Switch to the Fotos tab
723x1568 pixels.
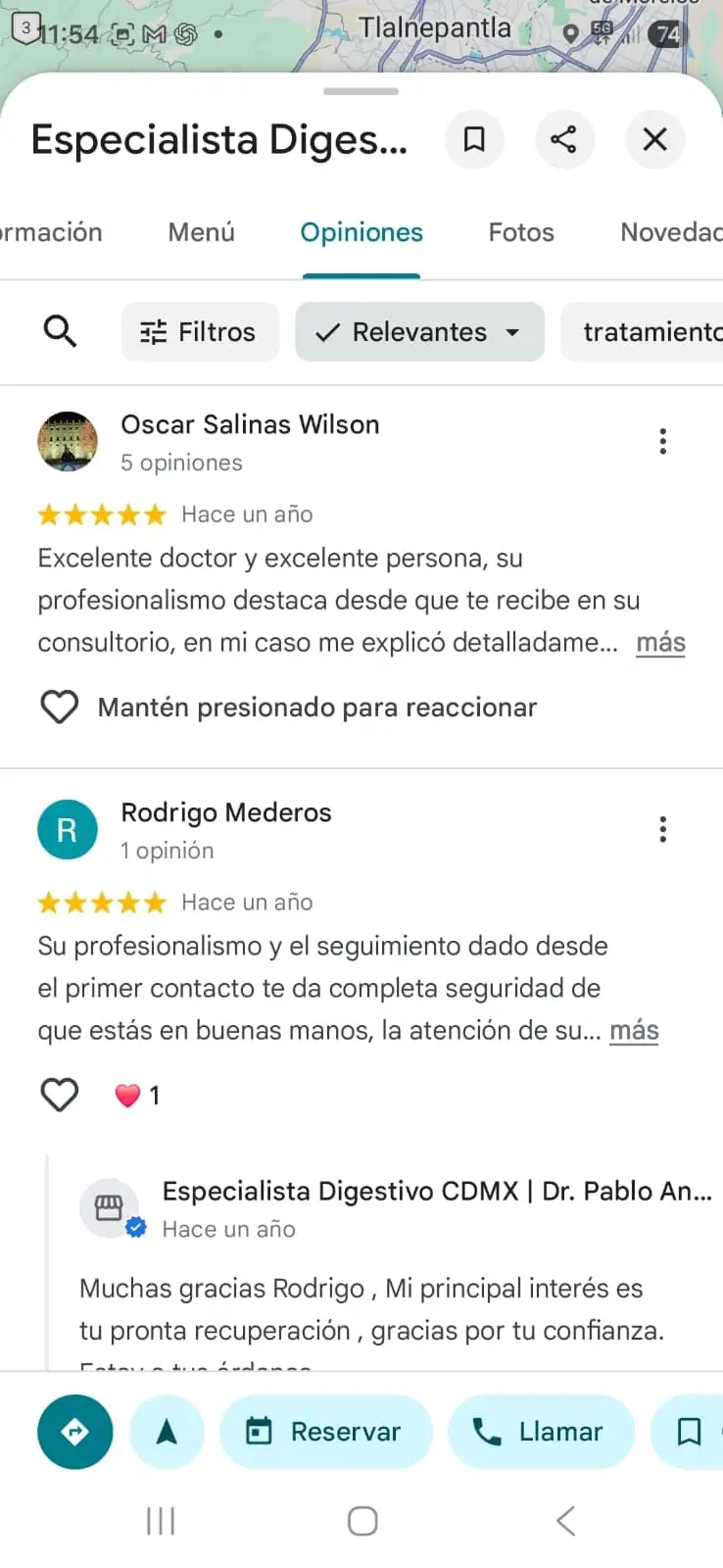coord(520,232)
